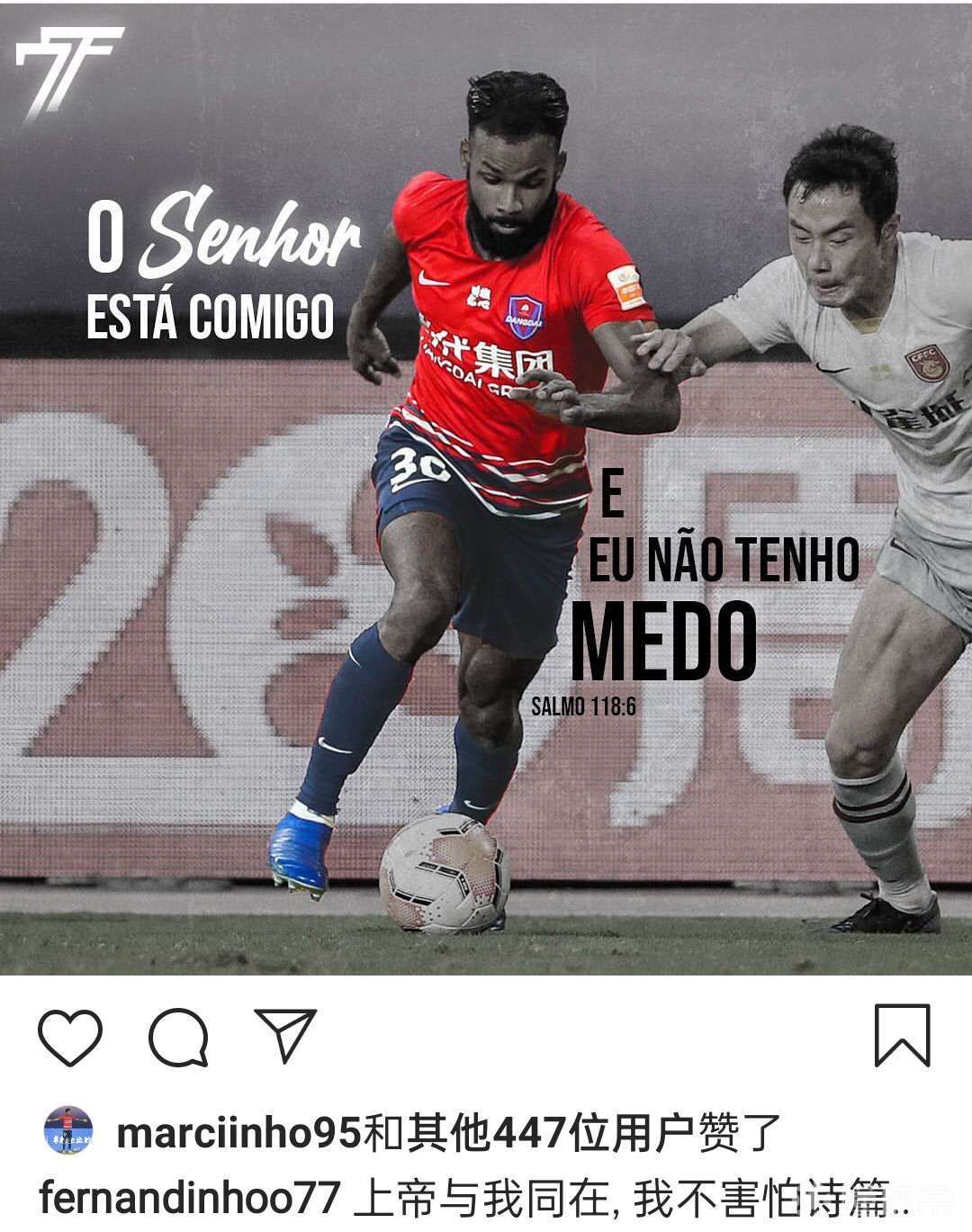The image size is (972, 1232).
Task: Open marciinho95's profile from likes
Action: tap(238, 1132)
